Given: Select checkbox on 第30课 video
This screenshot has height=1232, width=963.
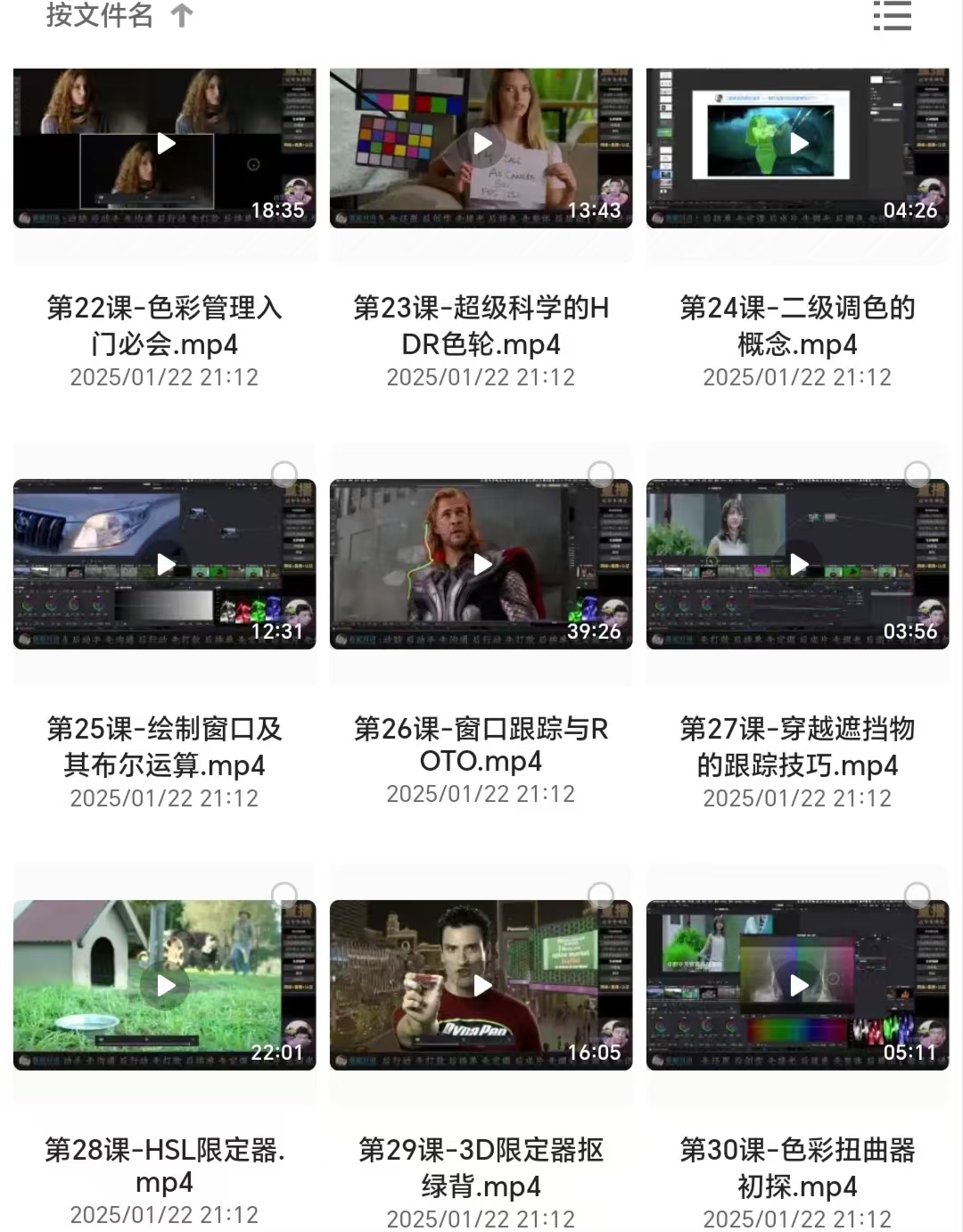Looking at the screenshot, I should [x=917, y=895].
